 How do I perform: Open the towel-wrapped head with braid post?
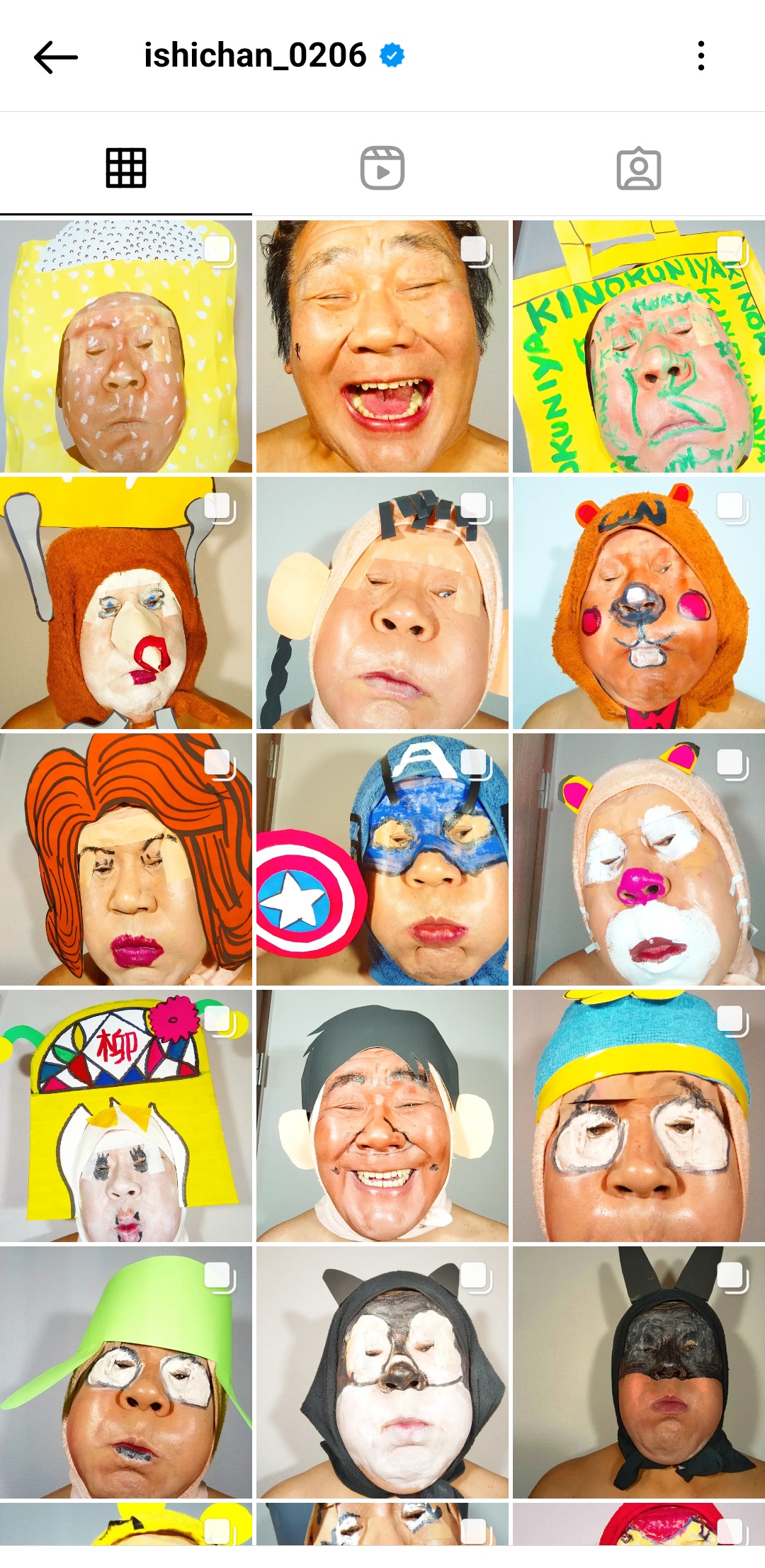point(382,603)
